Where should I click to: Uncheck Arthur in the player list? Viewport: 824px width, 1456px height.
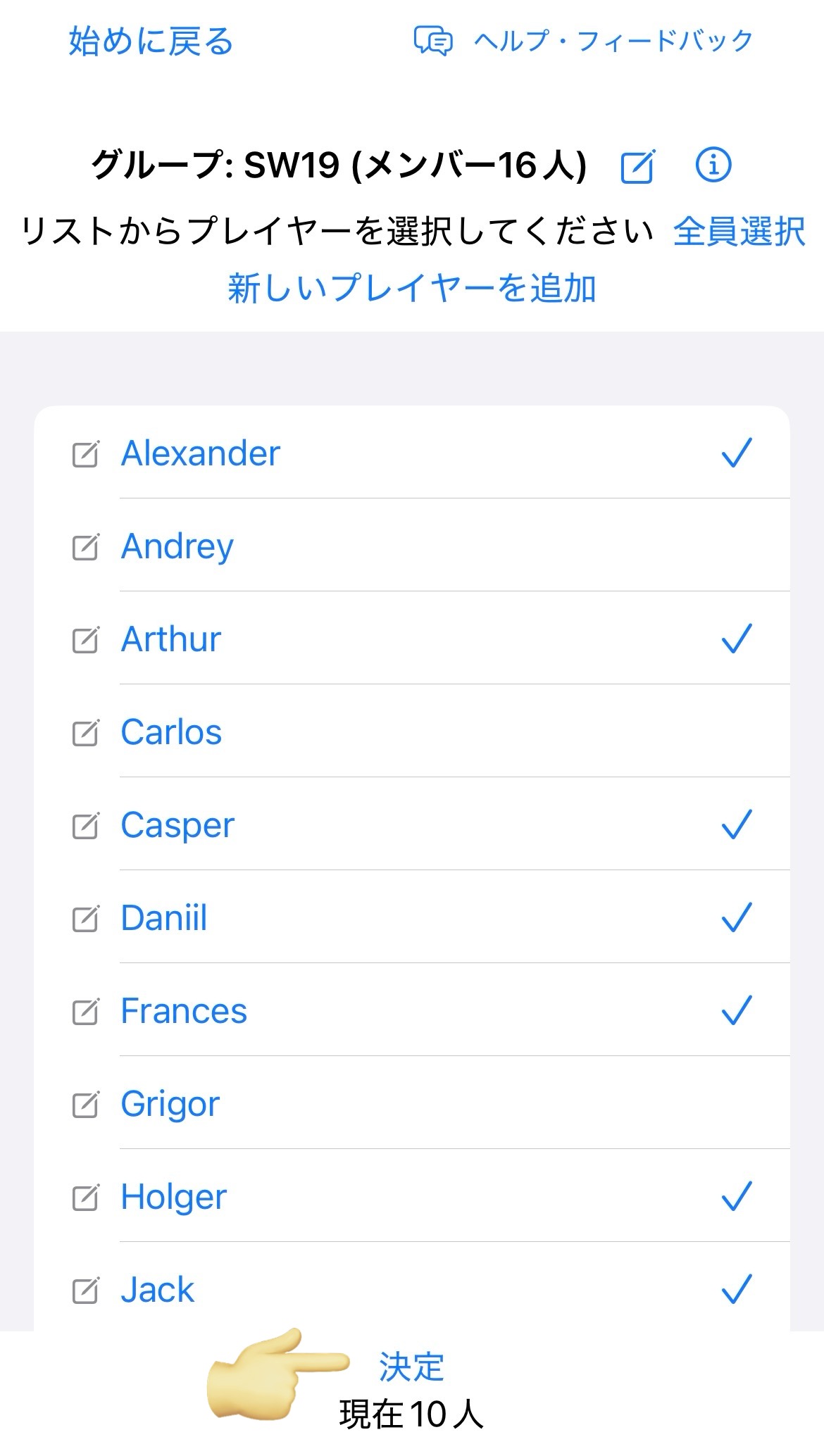[x=412, y=639]
